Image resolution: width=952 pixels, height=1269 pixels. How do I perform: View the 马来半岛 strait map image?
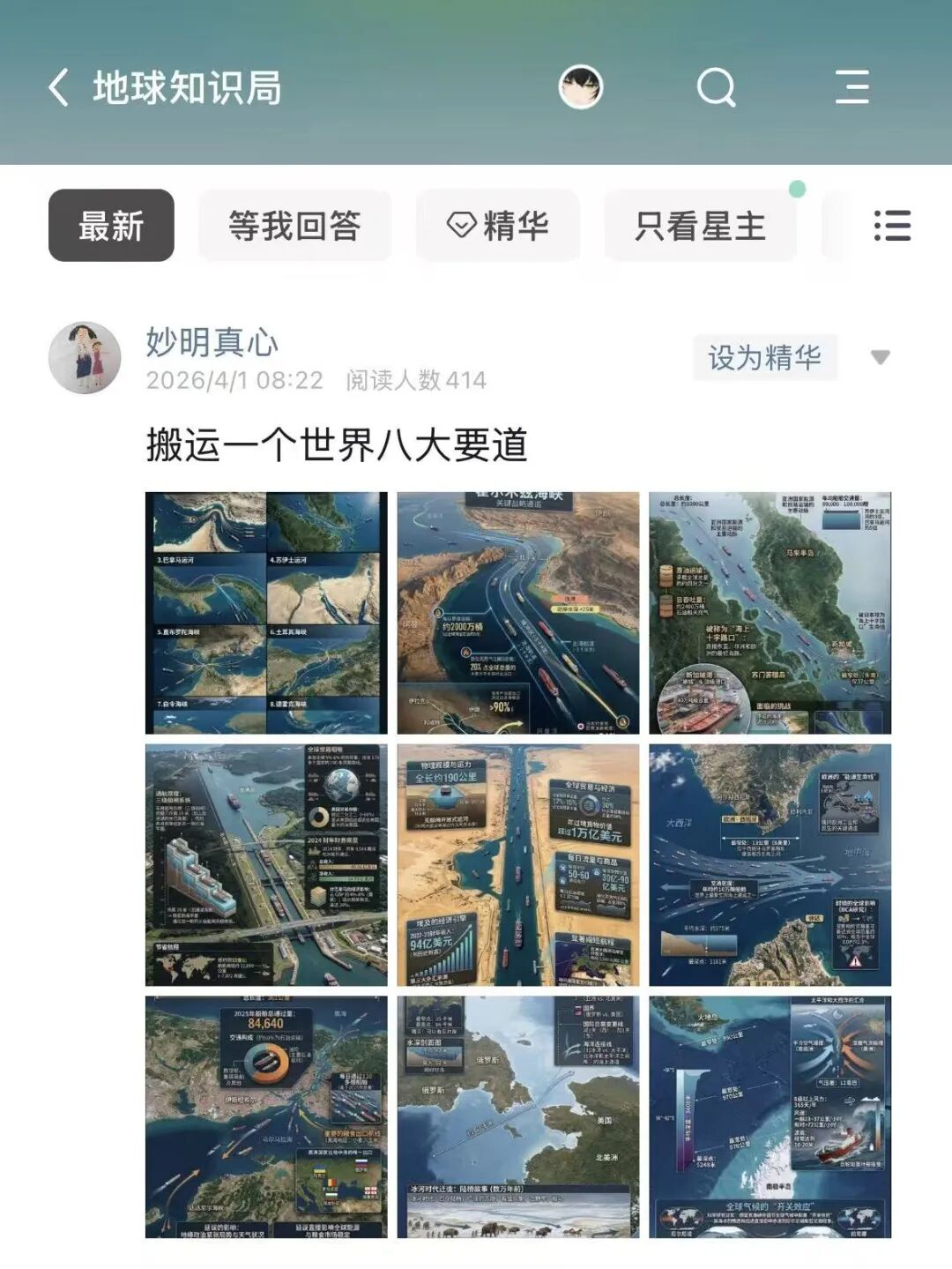tap(770, 613)
